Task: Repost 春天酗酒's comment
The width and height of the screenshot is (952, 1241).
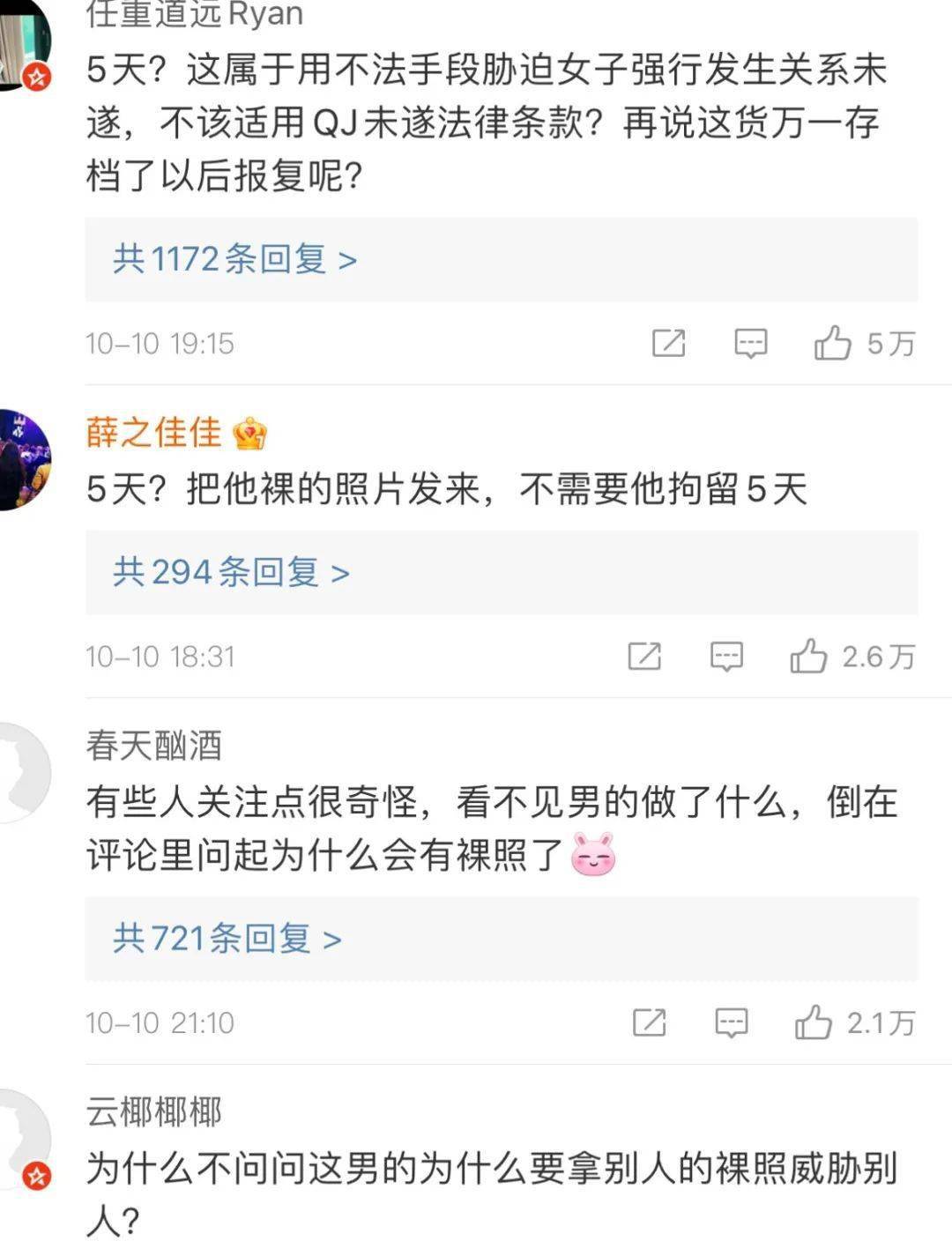Action: tap(650, 1022)
